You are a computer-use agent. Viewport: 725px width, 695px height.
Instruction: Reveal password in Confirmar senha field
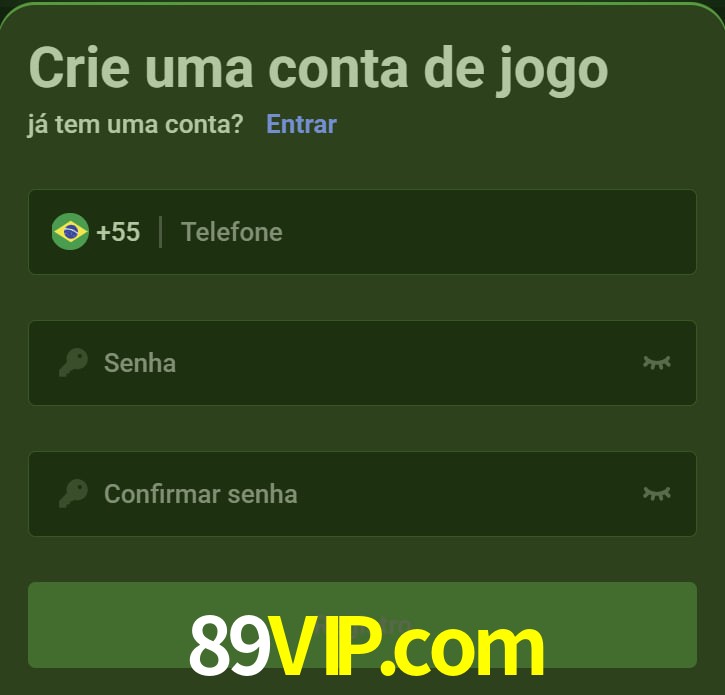coord(656,494)
